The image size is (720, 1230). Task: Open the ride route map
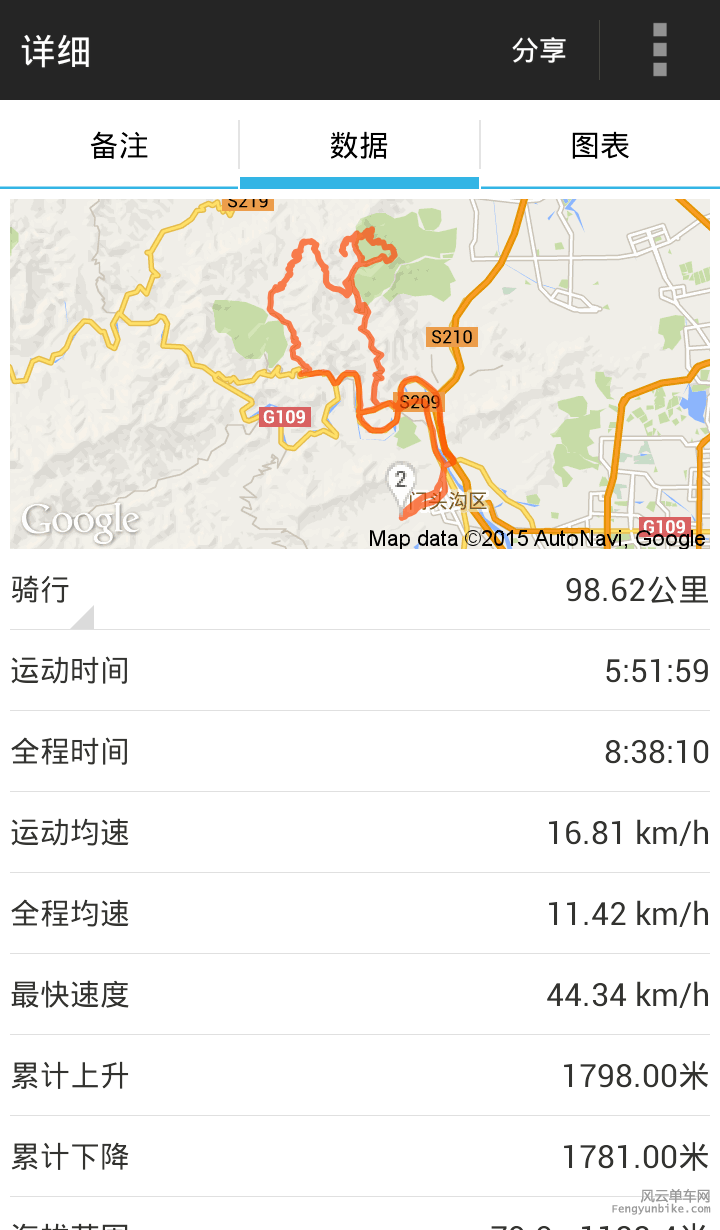(360, 373)
